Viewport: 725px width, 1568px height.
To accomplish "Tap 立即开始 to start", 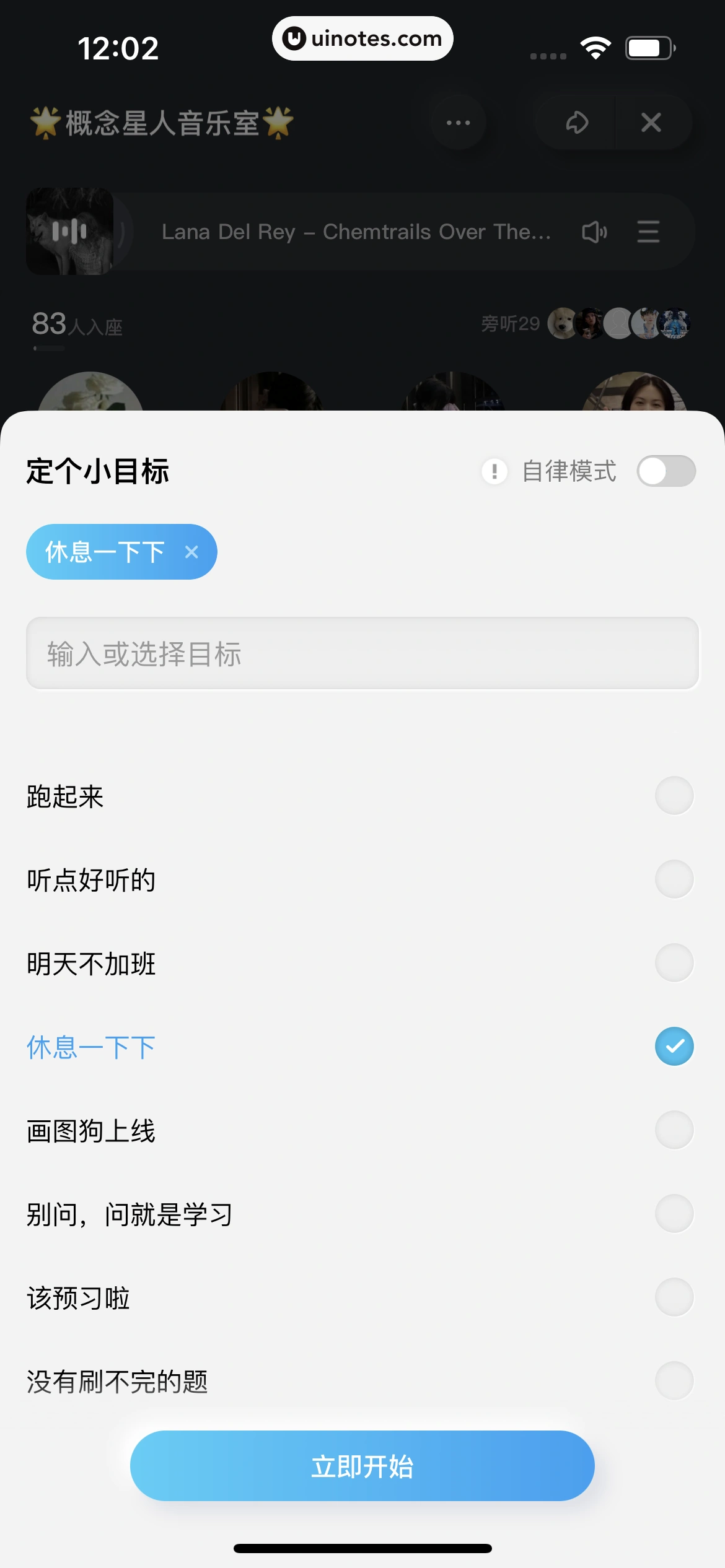I will point(362,1466).
